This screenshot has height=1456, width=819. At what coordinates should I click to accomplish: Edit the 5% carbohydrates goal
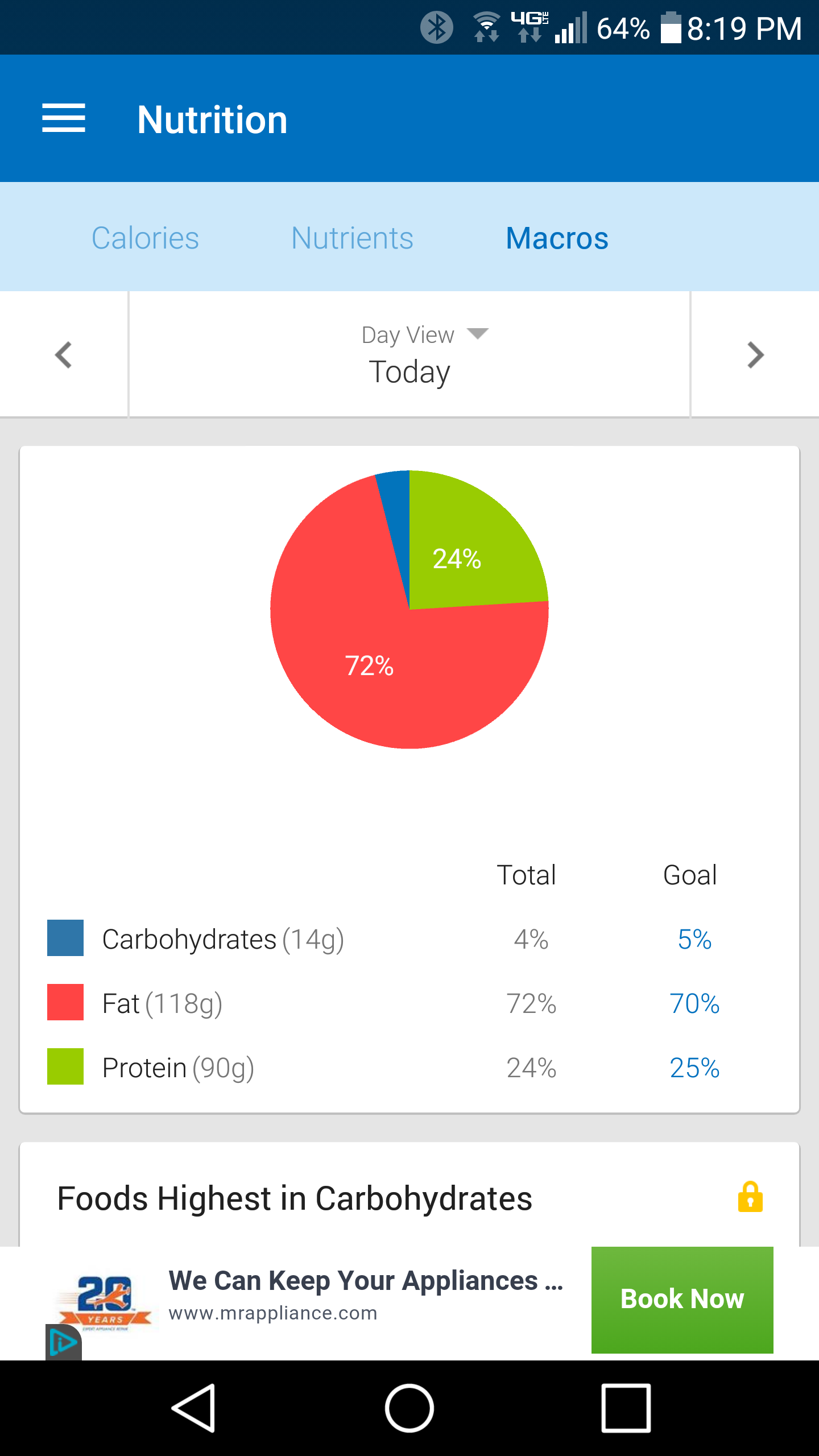[x=694, y=939]
